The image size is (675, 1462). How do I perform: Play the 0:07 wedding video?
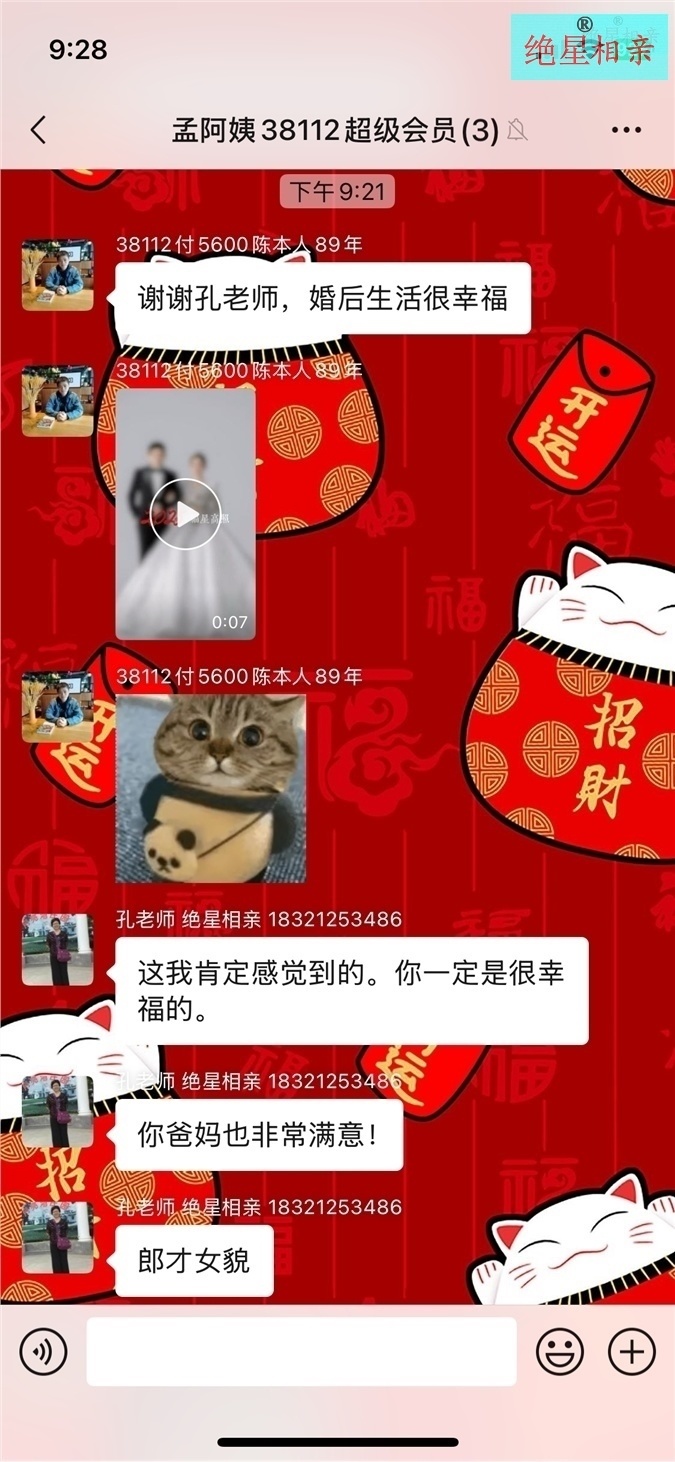click(186, 514)
